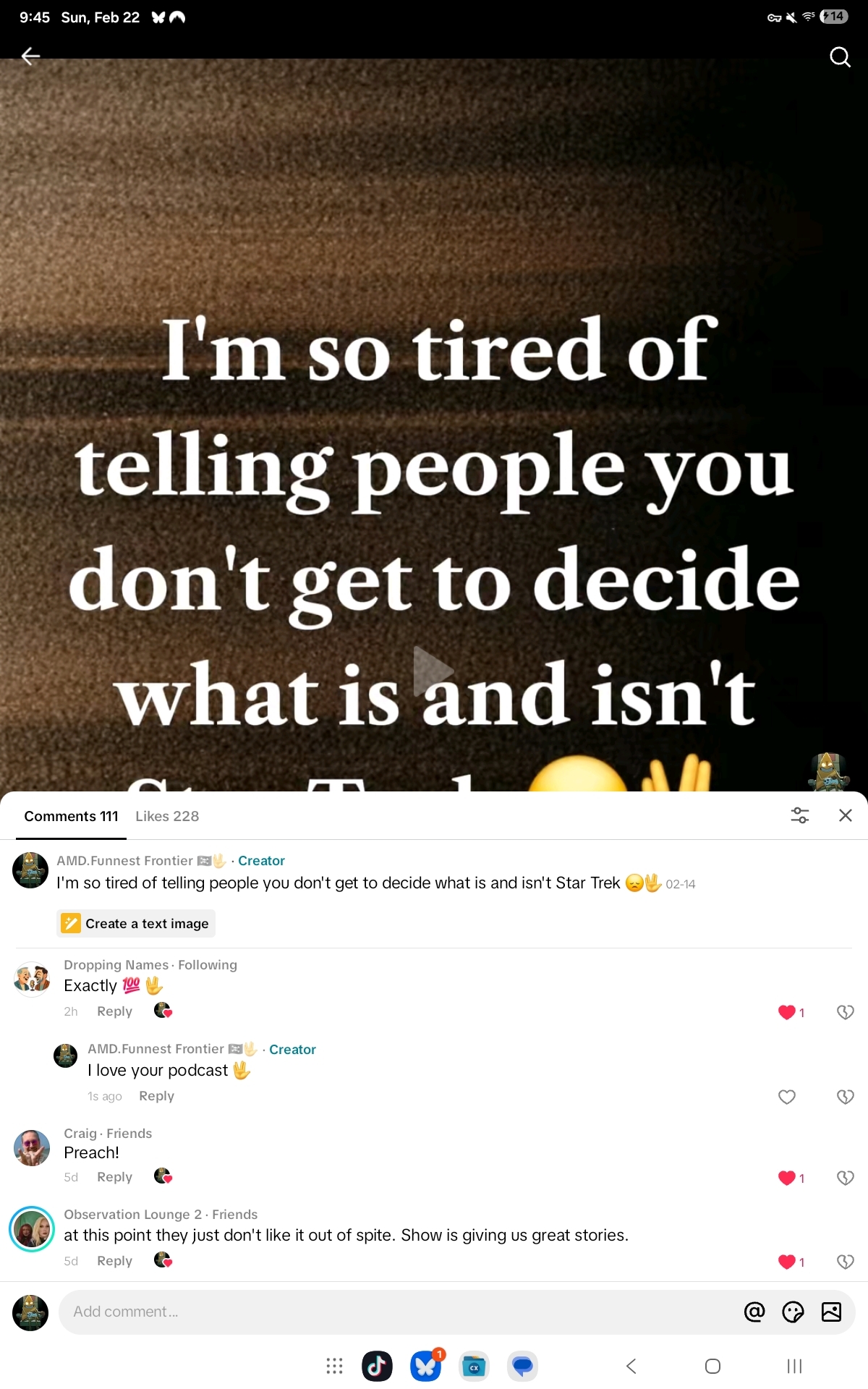The height and width of the screenshot is (1389, 868).
Task: Dislike Dropping Names' comment
Action: [845, 1012]
